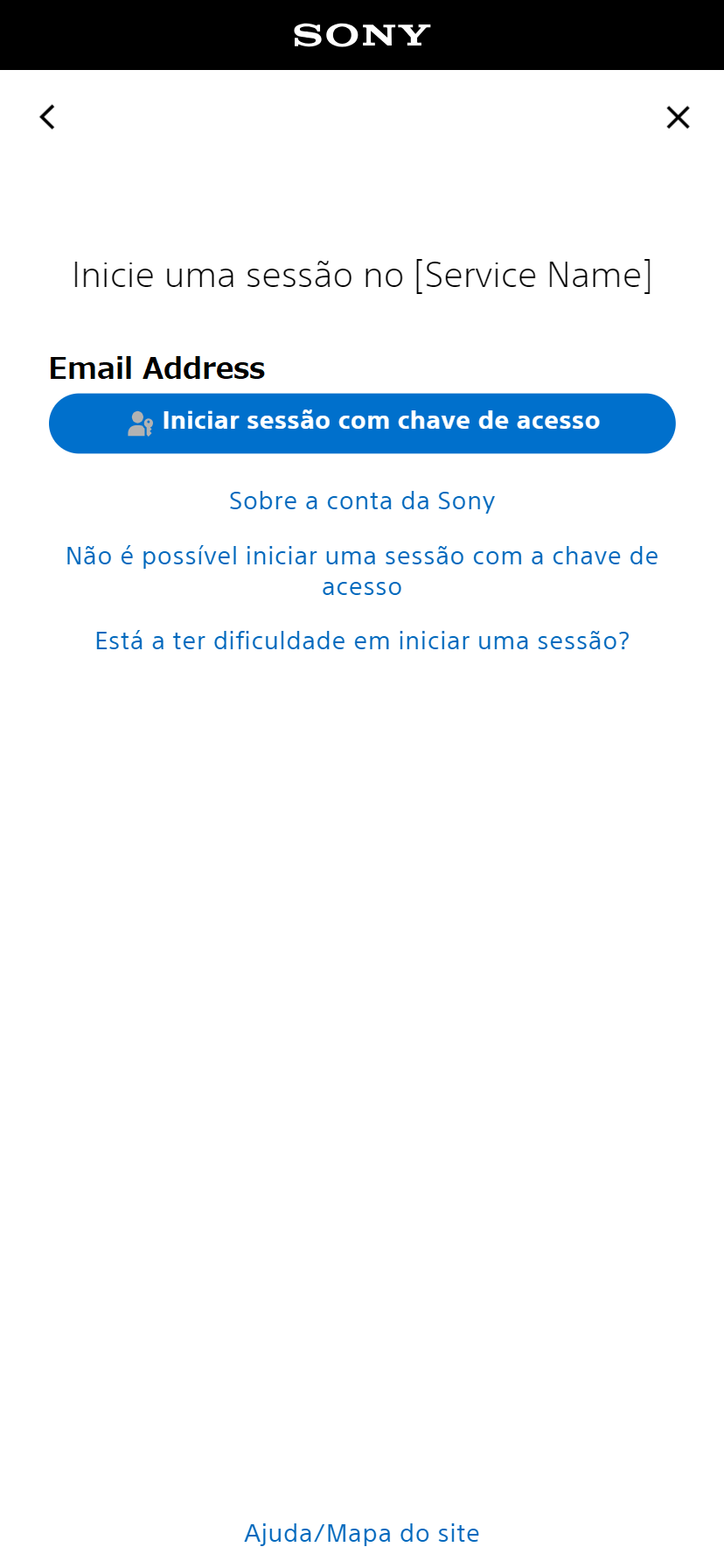Open Sobre a conta da Sony link
724x1568 pixels.
click(362, 501)
